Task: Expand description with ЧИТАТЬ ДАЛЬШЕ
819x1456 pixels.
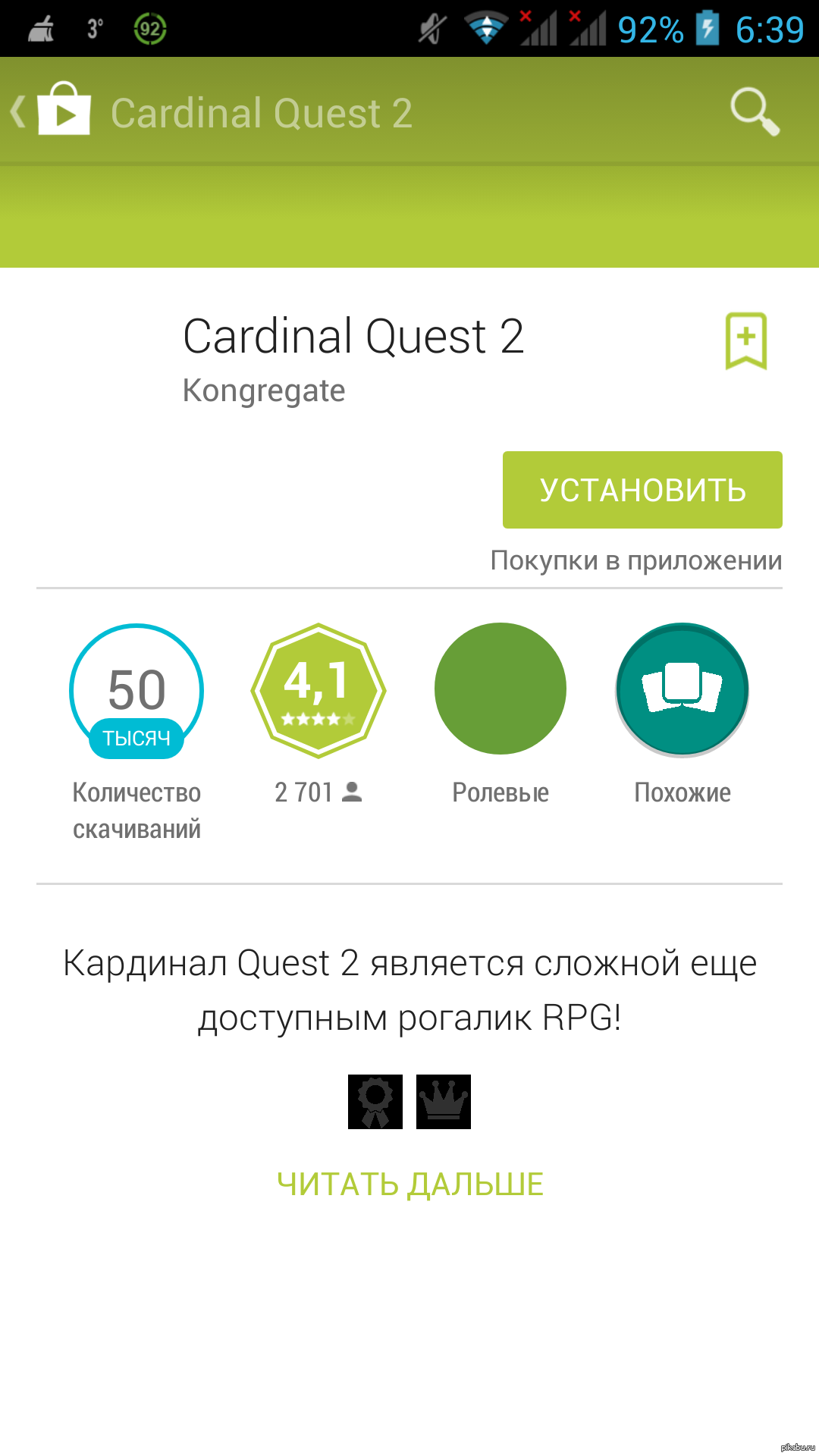Action: 409,1184
